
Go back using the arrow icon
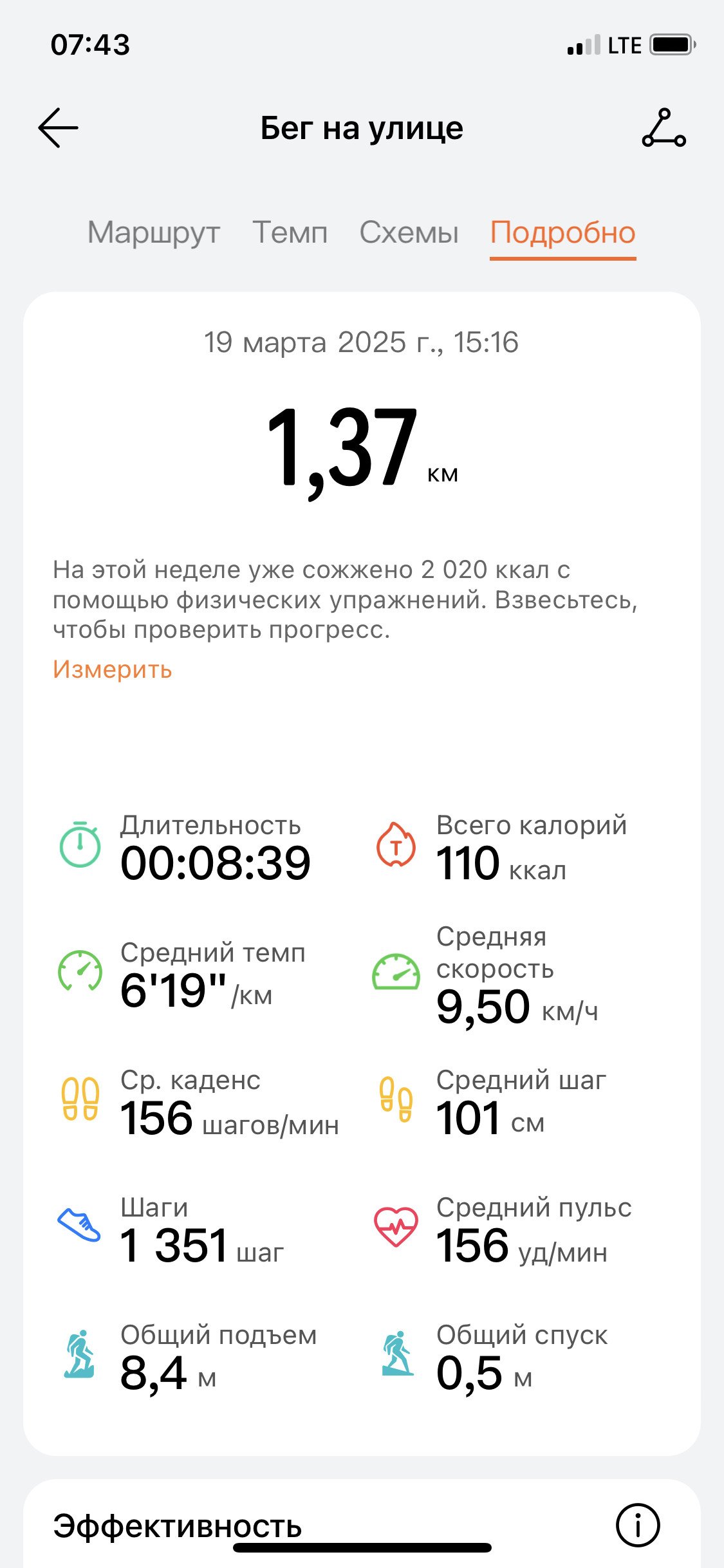[x=58, y=128]
